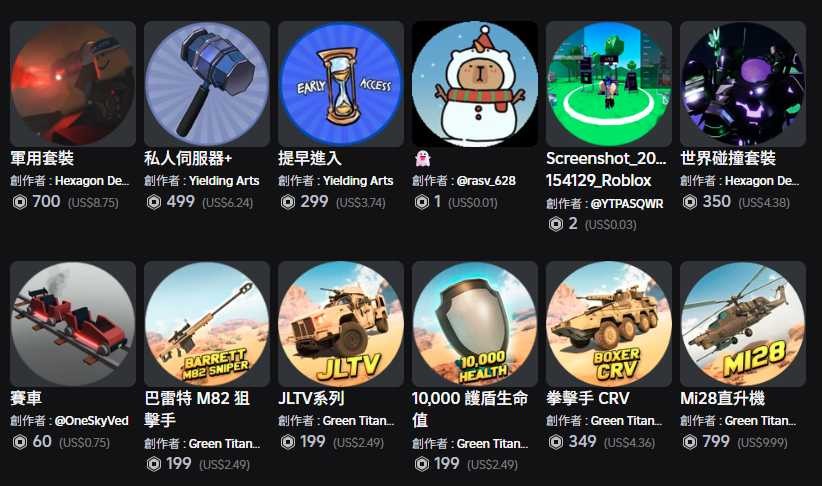Screen dimensions: 822x486
Task: Tap the snowman bear item by @rasv_628
Action: [474, 84]
